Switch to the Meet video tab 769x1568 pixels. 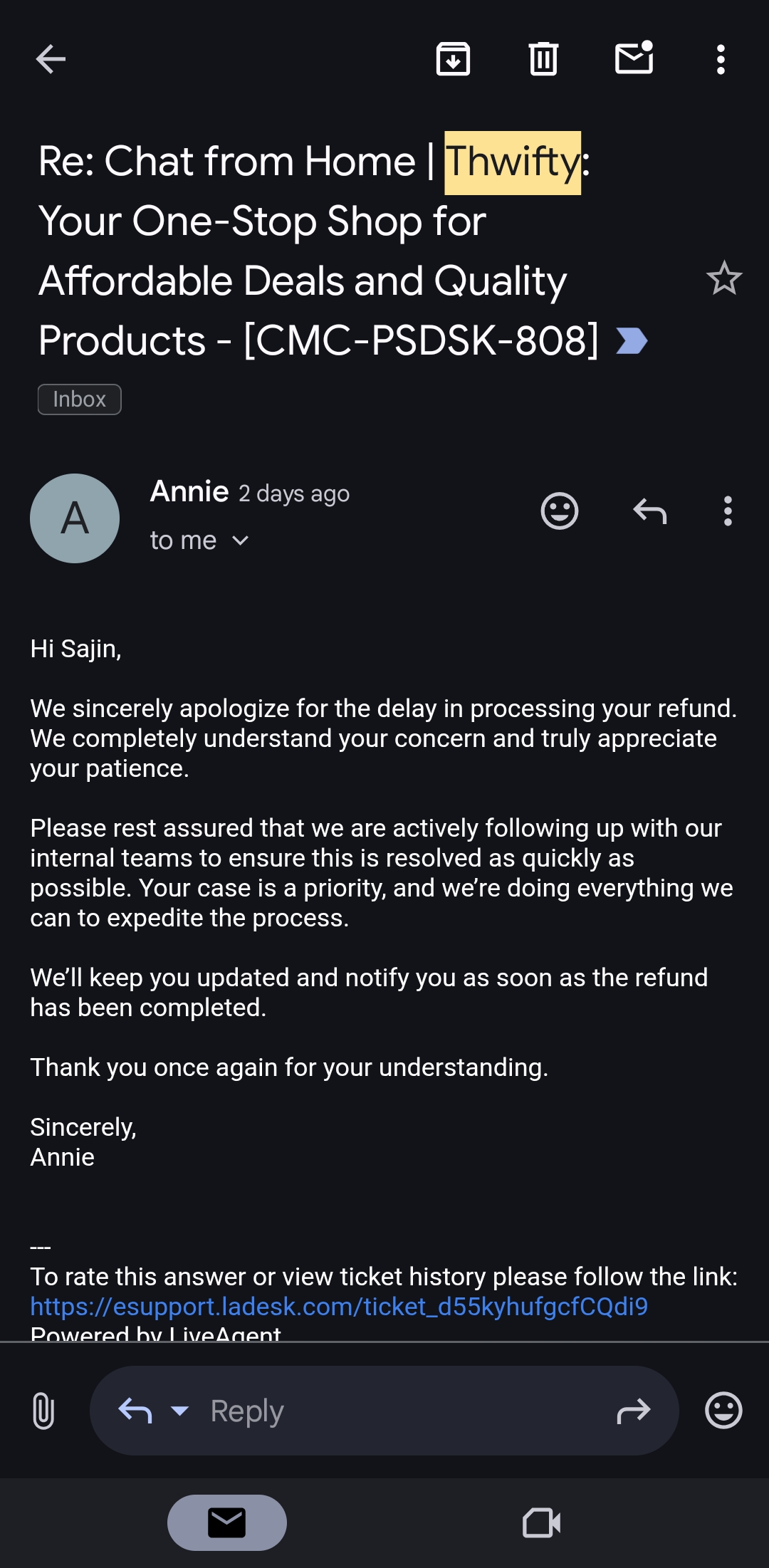(x=542, y=1523)
